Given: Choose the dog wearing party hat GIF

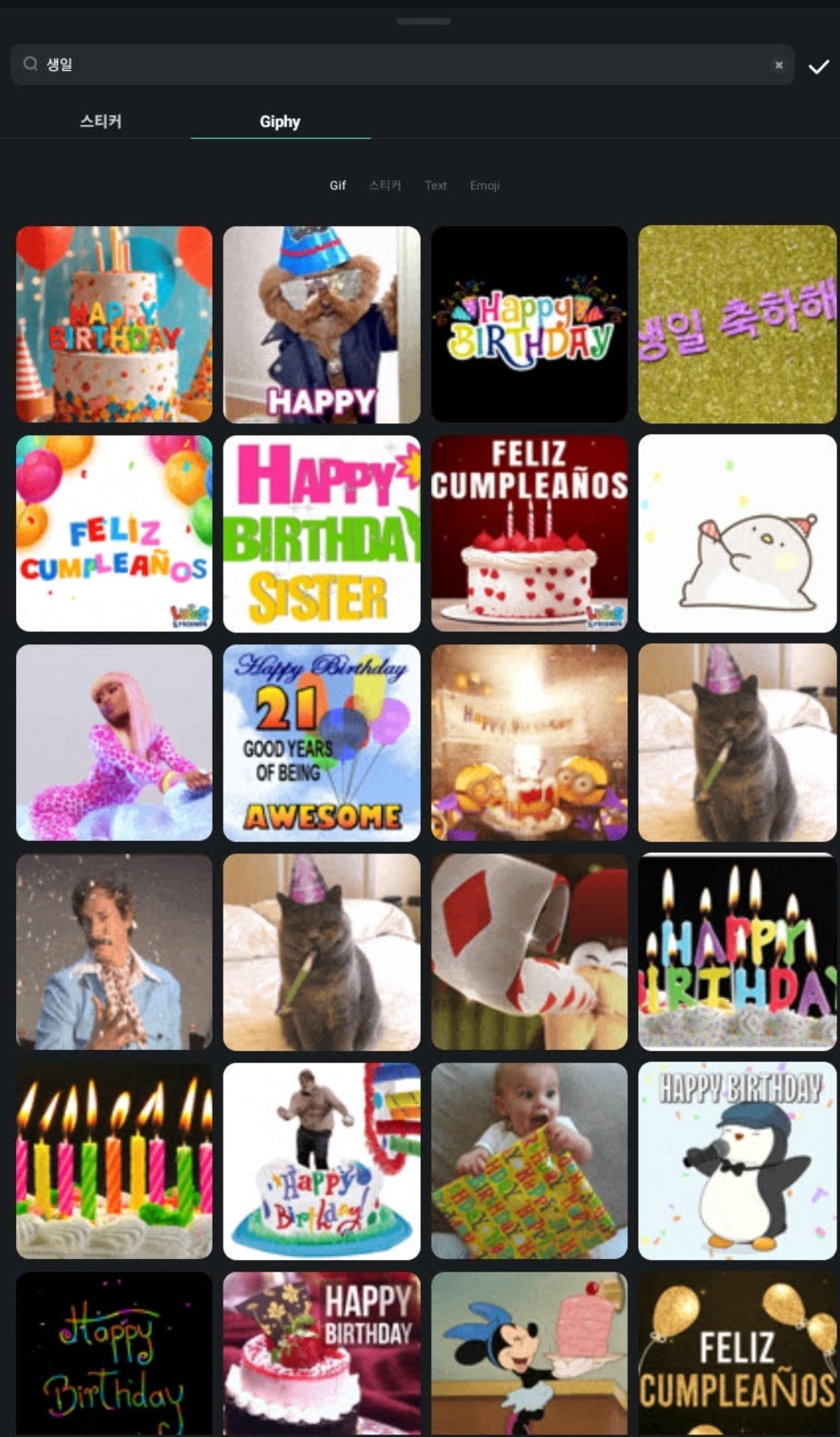Looking at the screenshot, I should (321, 325).
